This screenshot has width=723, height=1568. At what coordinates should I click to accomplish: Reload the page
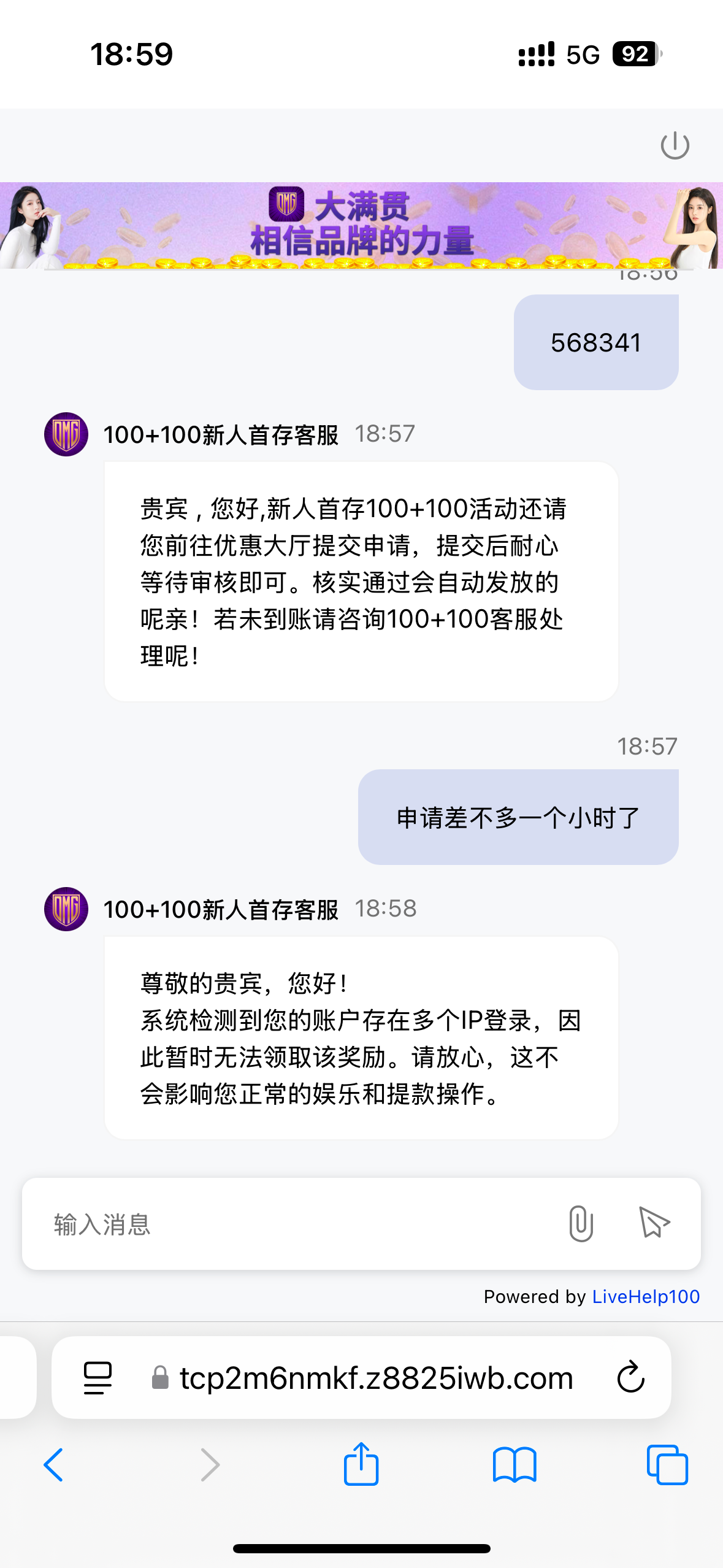(x=630, y=1378)
